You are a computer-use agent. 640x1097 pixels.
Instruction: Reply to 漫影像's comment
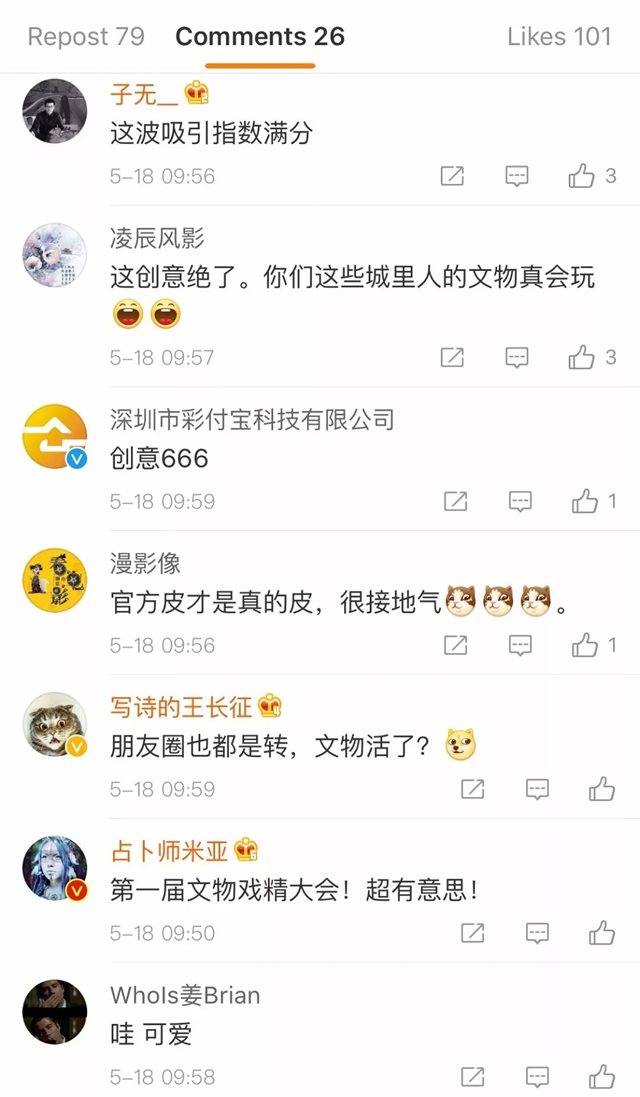[x=520, y=646]
